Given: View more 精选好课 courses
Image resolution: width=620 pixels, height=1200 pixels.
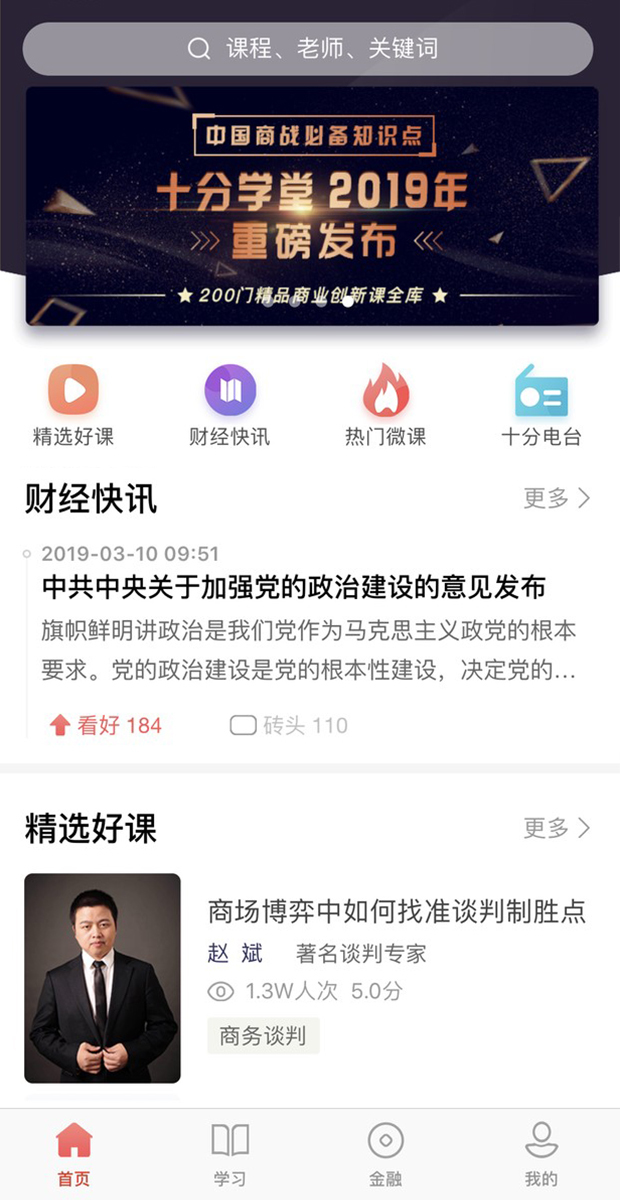Looking at the screenshot, I should (556, 828).
